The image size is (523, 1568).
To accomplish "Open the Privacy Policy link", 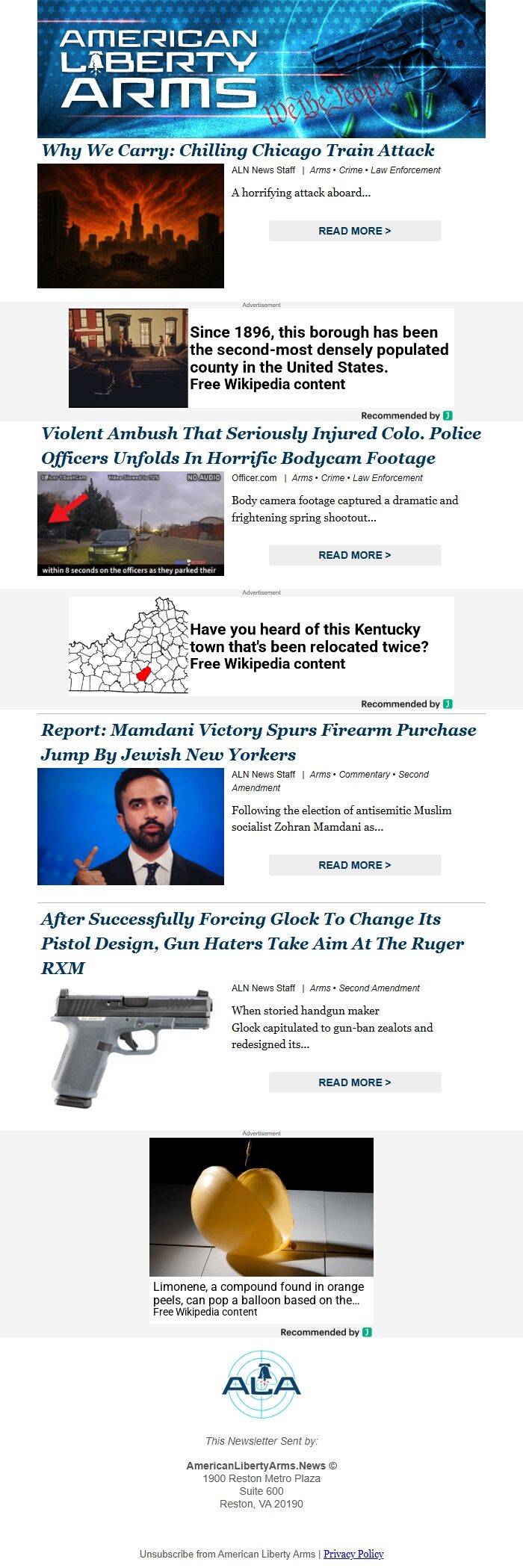I will click(353, 1554).
